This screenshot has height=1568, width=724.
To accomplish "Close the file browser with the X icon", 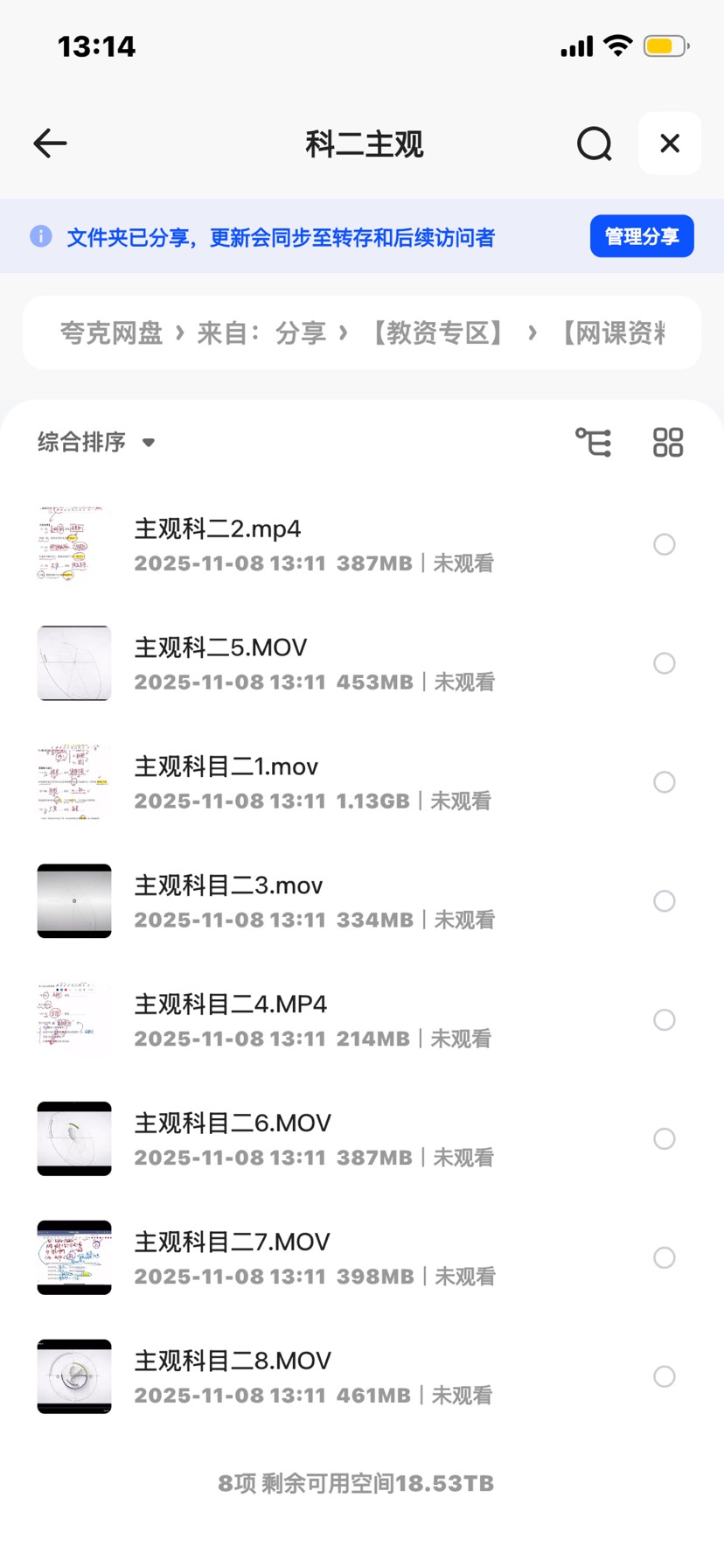I will pos(669,143).
